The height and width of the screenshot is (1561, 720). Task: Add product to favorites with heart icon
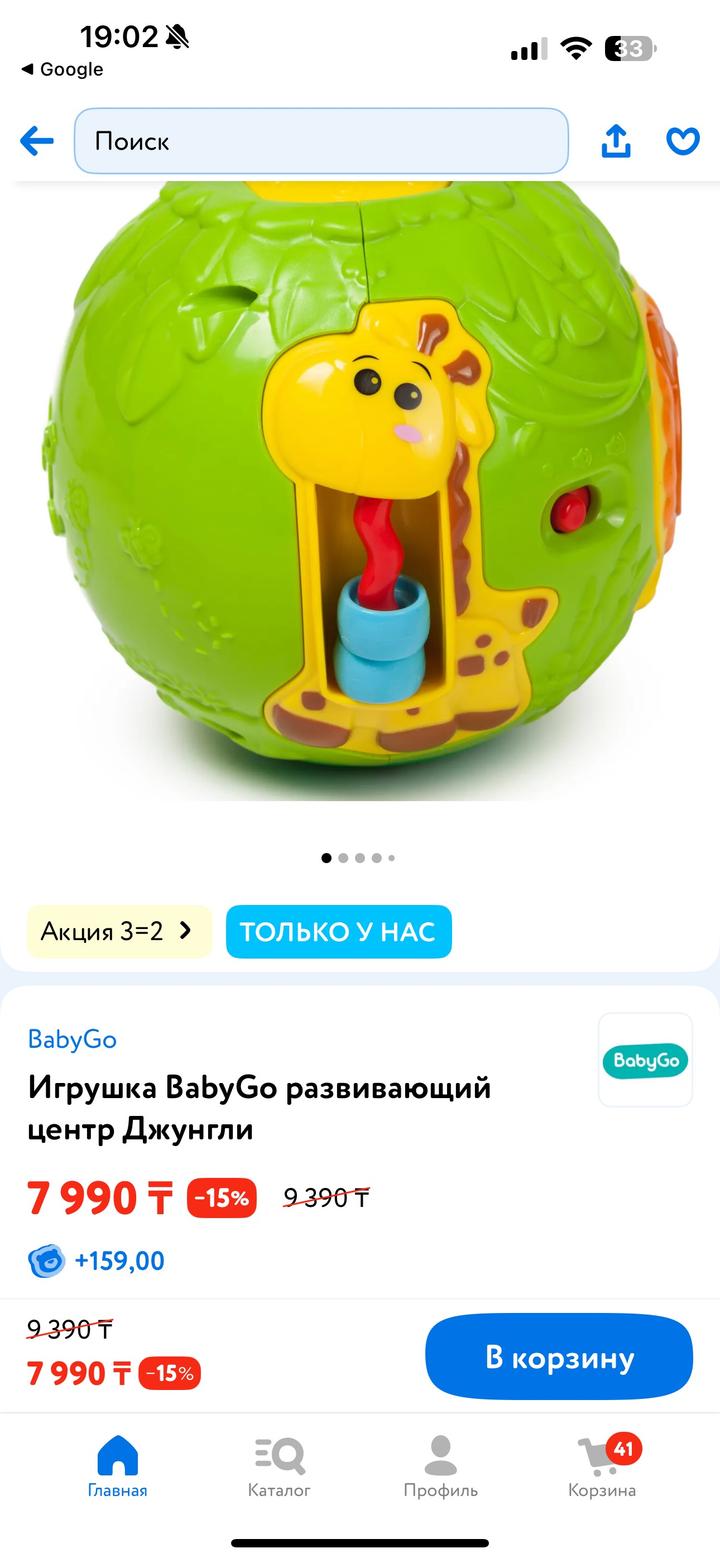point(683,141)
